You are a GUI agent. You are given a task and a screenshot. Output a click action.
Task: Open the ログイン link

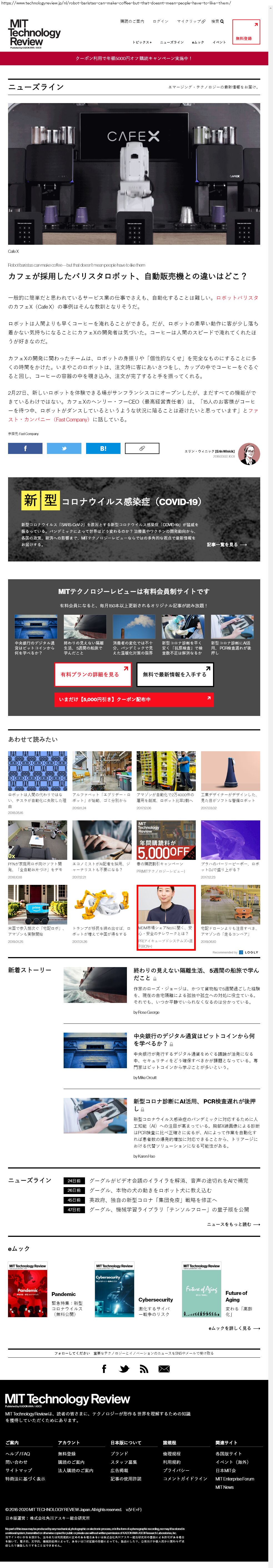click(161, 21)
